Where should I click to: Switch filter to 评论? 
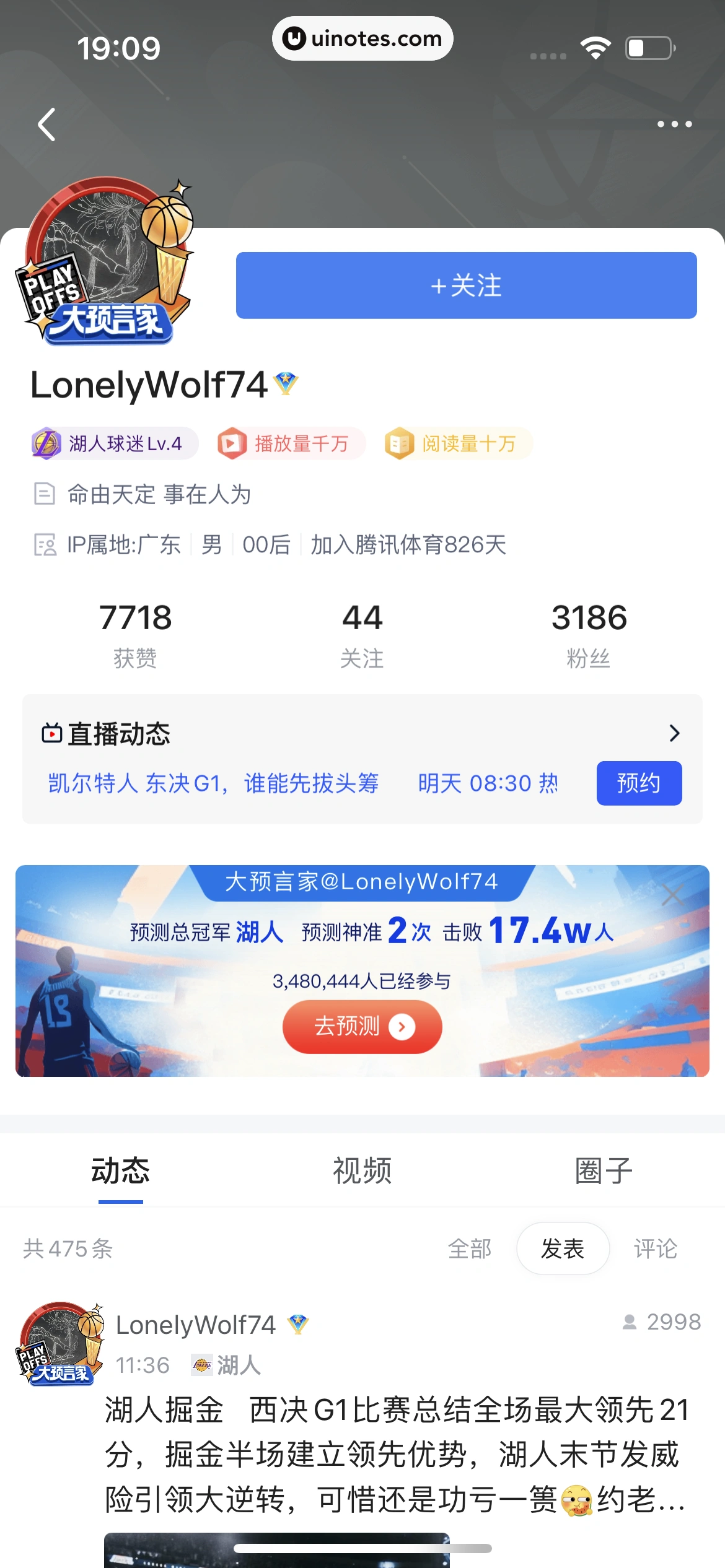pyautogui.click(x=656, y=1248)
